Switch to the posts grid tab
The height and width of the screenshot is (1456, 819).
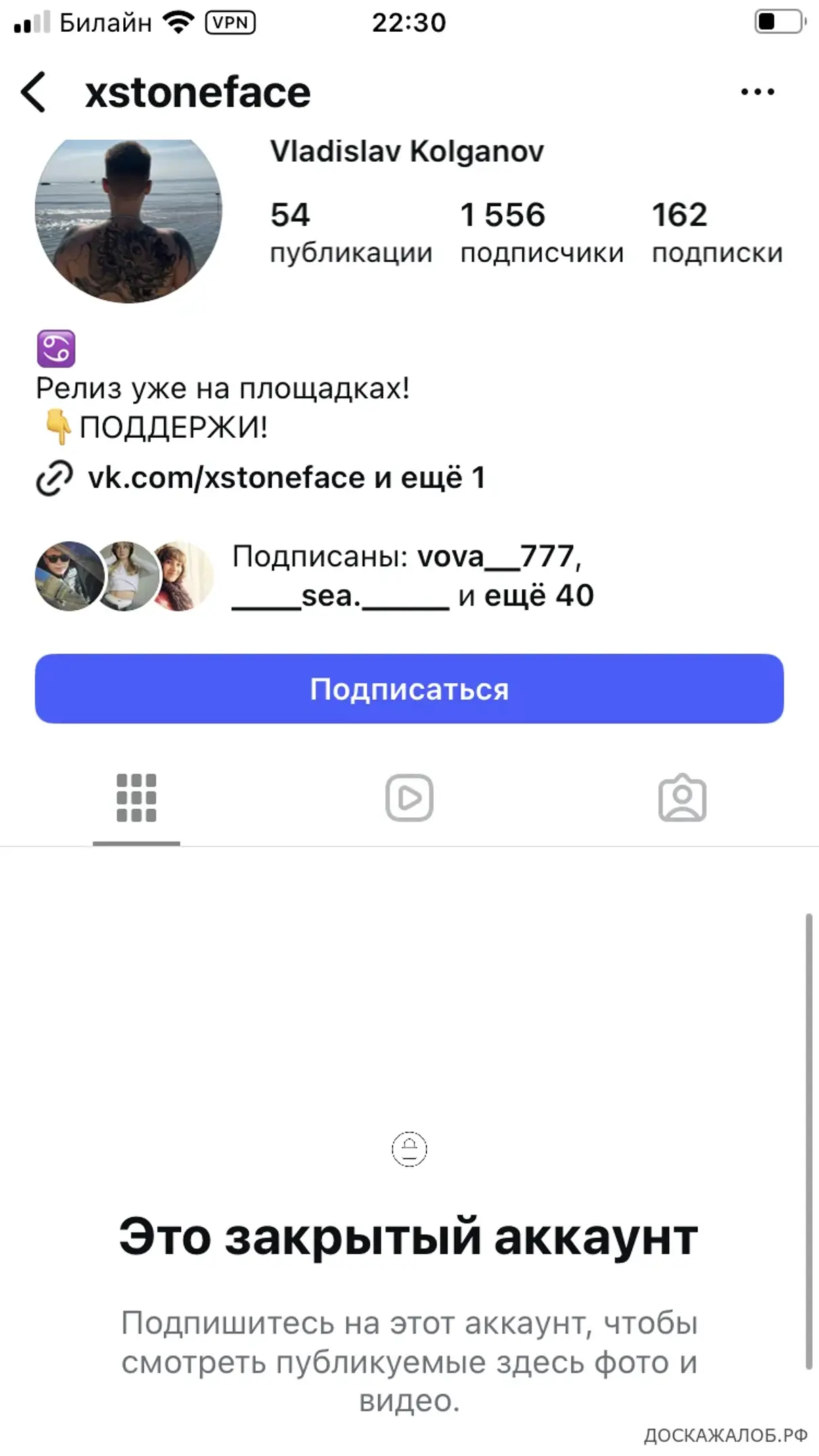(x=136, y=798)
